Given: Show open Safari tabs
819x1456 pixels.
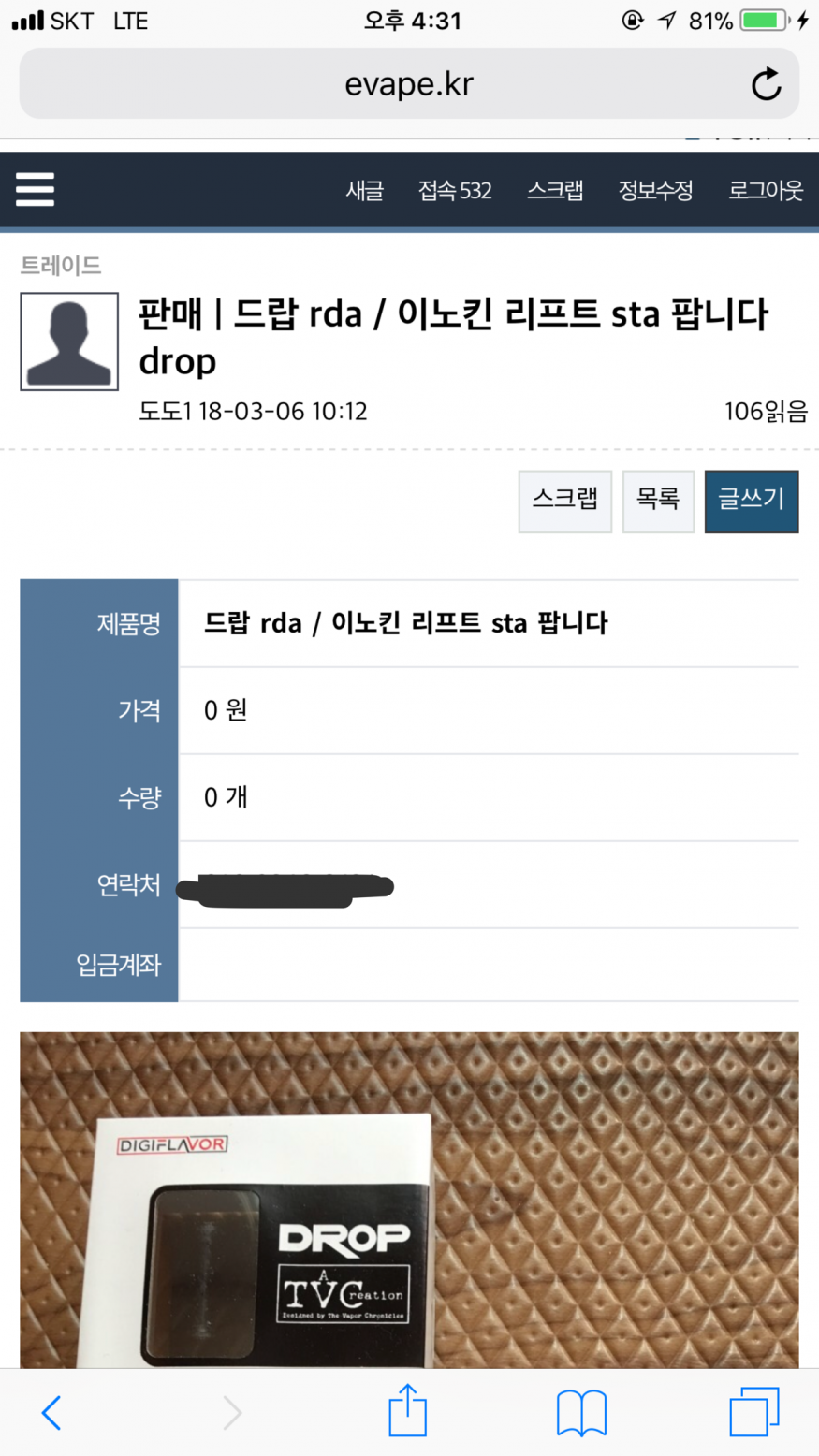Looking at the screenshot, I should [x=753, y=1412].
